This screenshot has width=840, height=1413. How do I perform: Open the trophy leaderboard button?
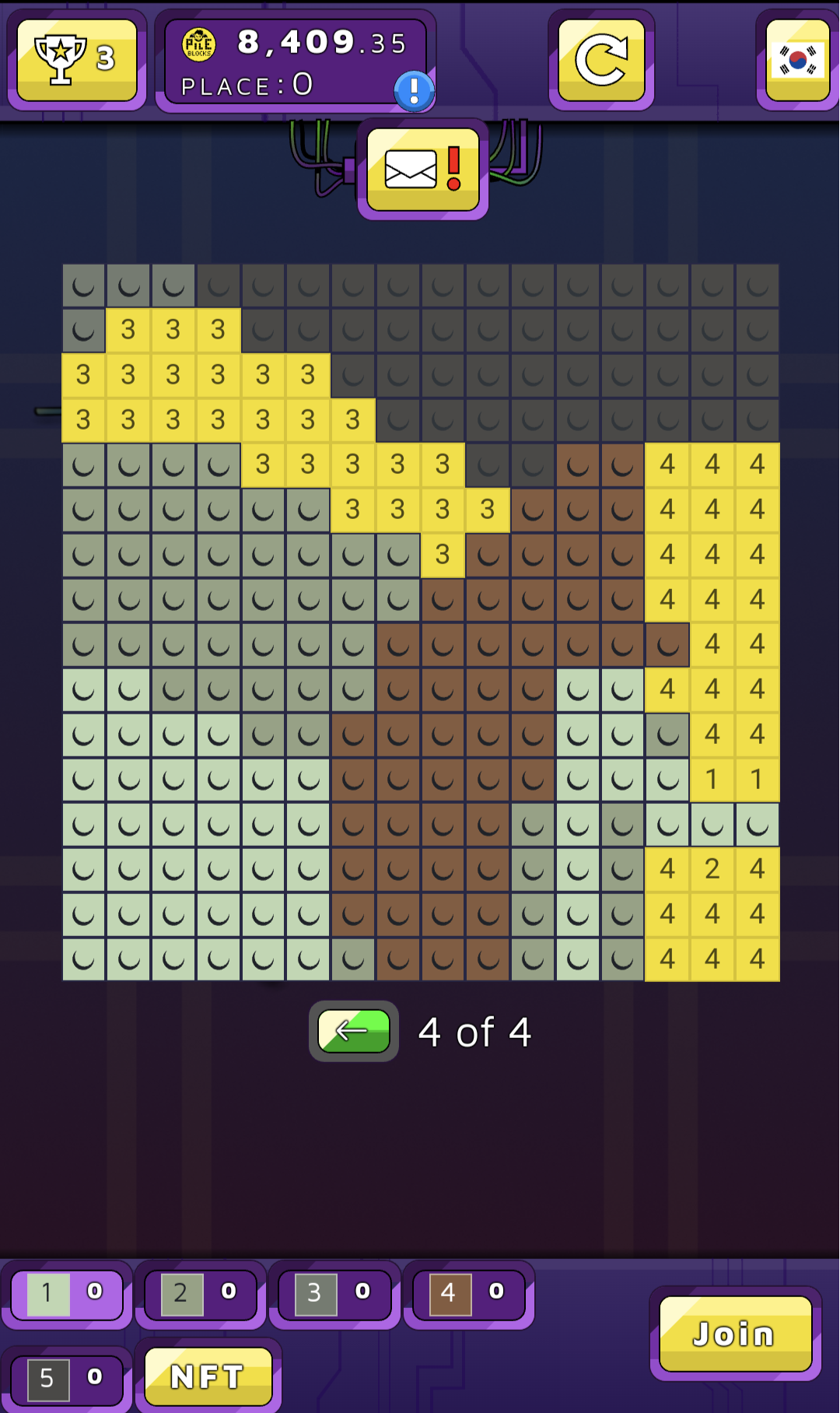pyautogui.click(x=76, y=60)
